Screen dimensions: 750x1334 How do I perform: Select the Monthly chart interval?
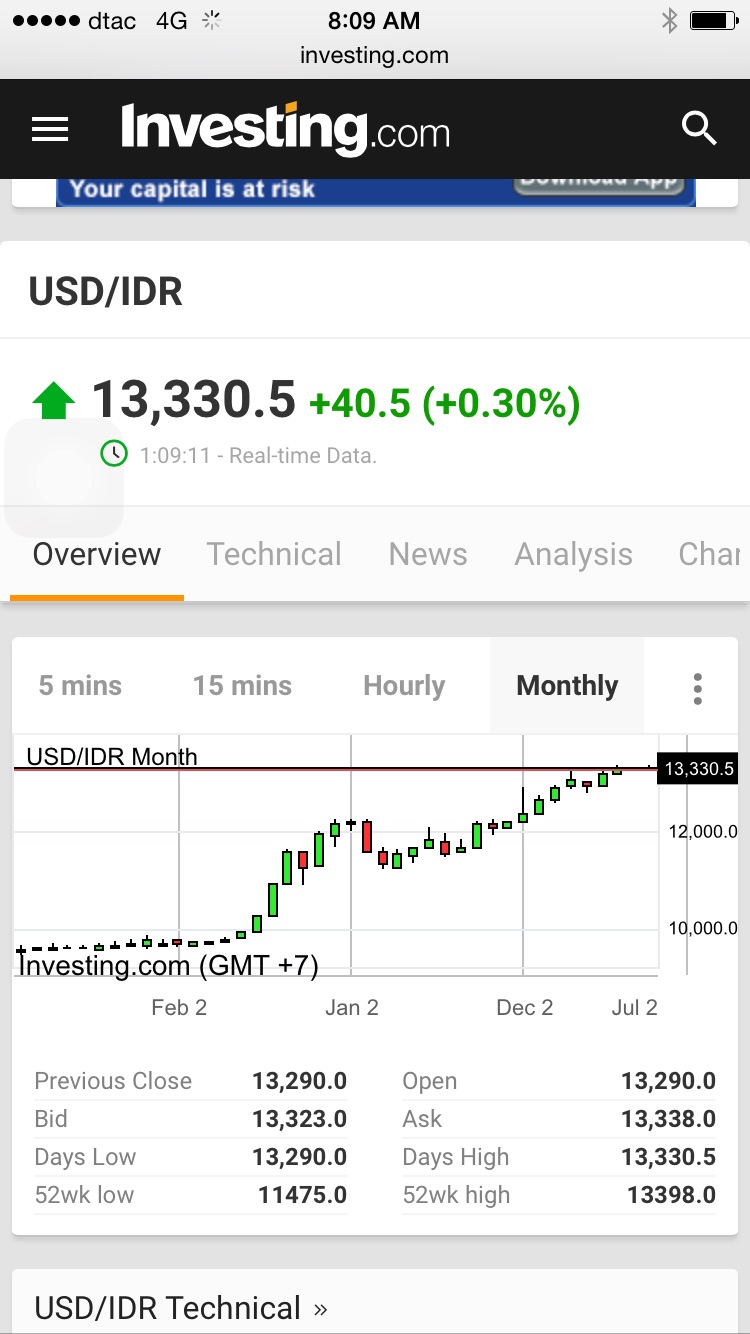click(567, 686)
